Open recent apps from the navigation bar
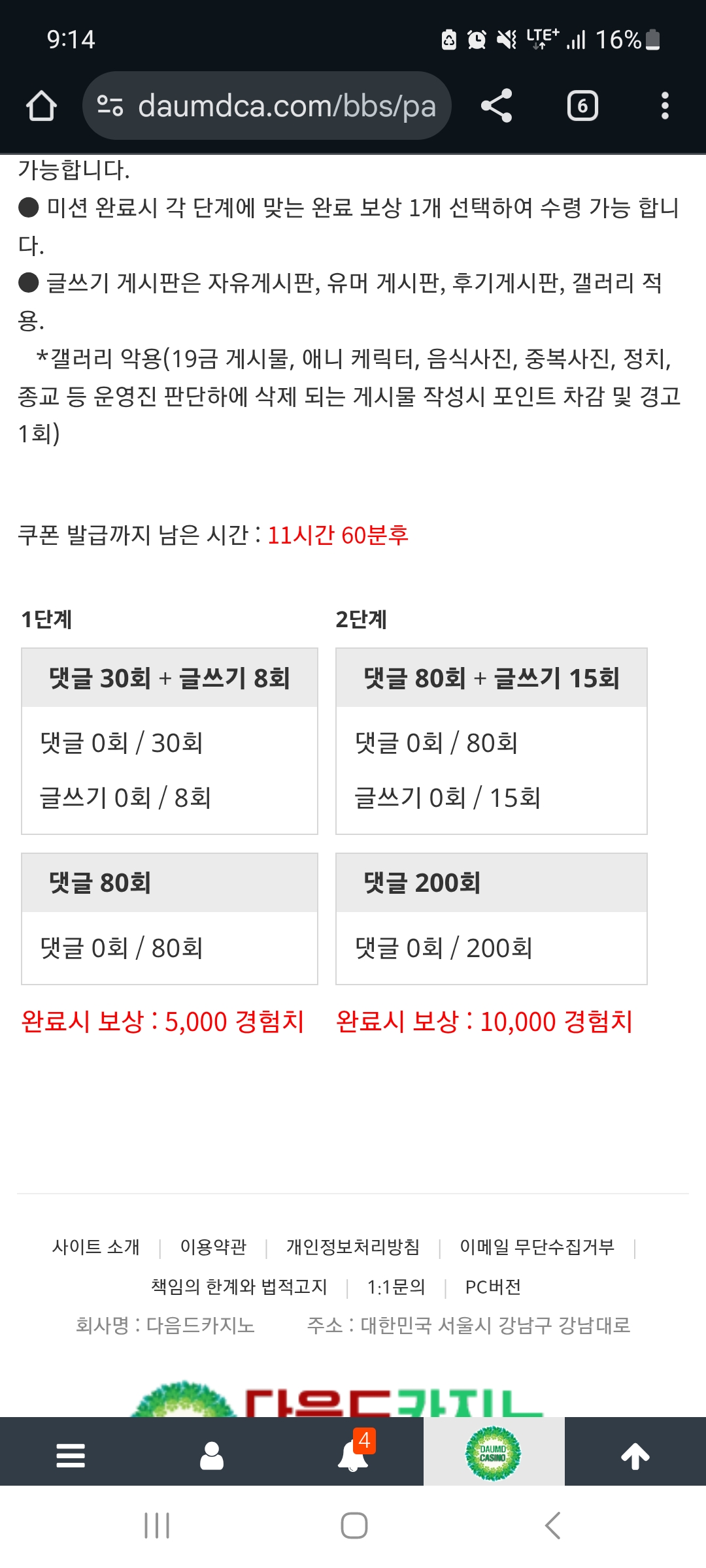The image size is (706, 1568). click(157, 1526)
